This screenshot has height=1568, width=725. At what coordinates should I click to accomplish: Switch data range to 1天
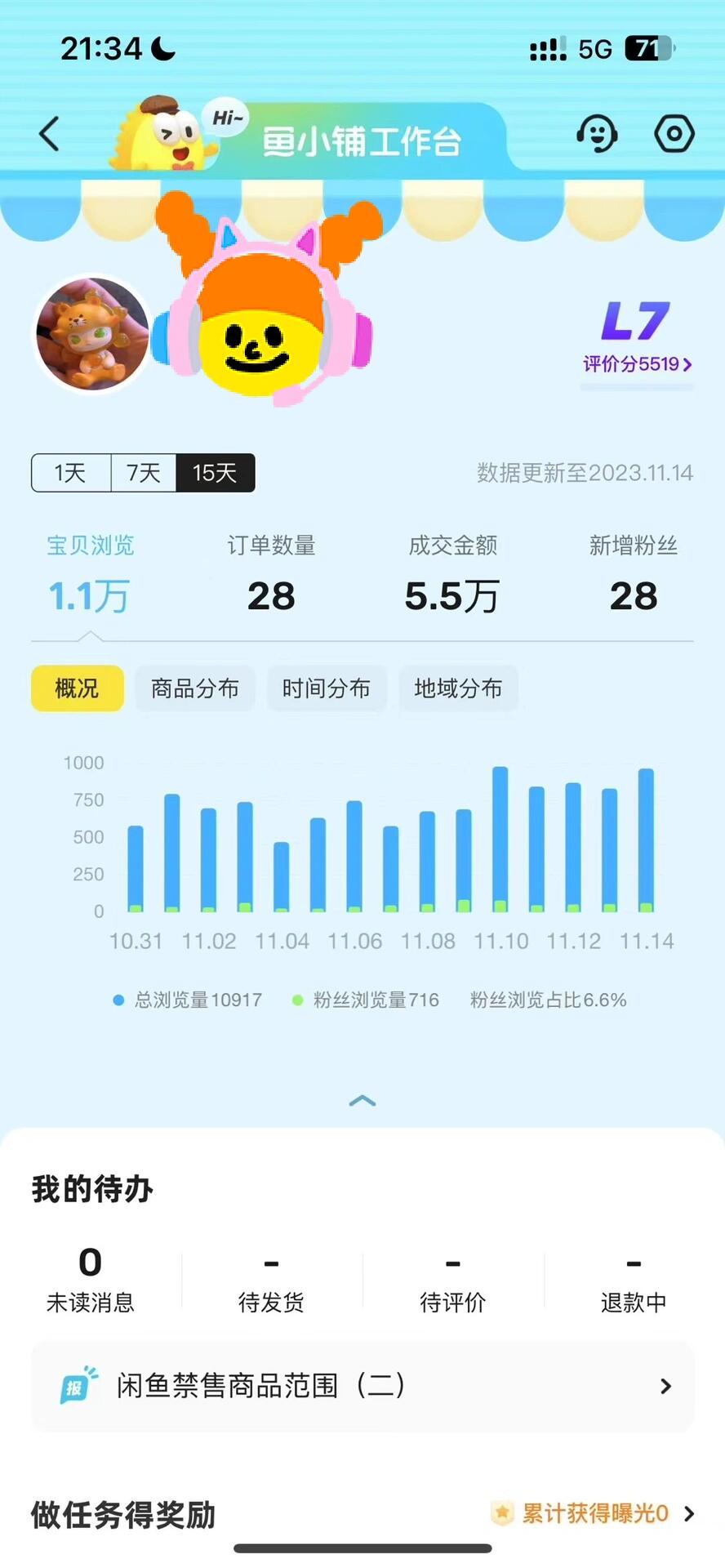click(x=71, y=473)
